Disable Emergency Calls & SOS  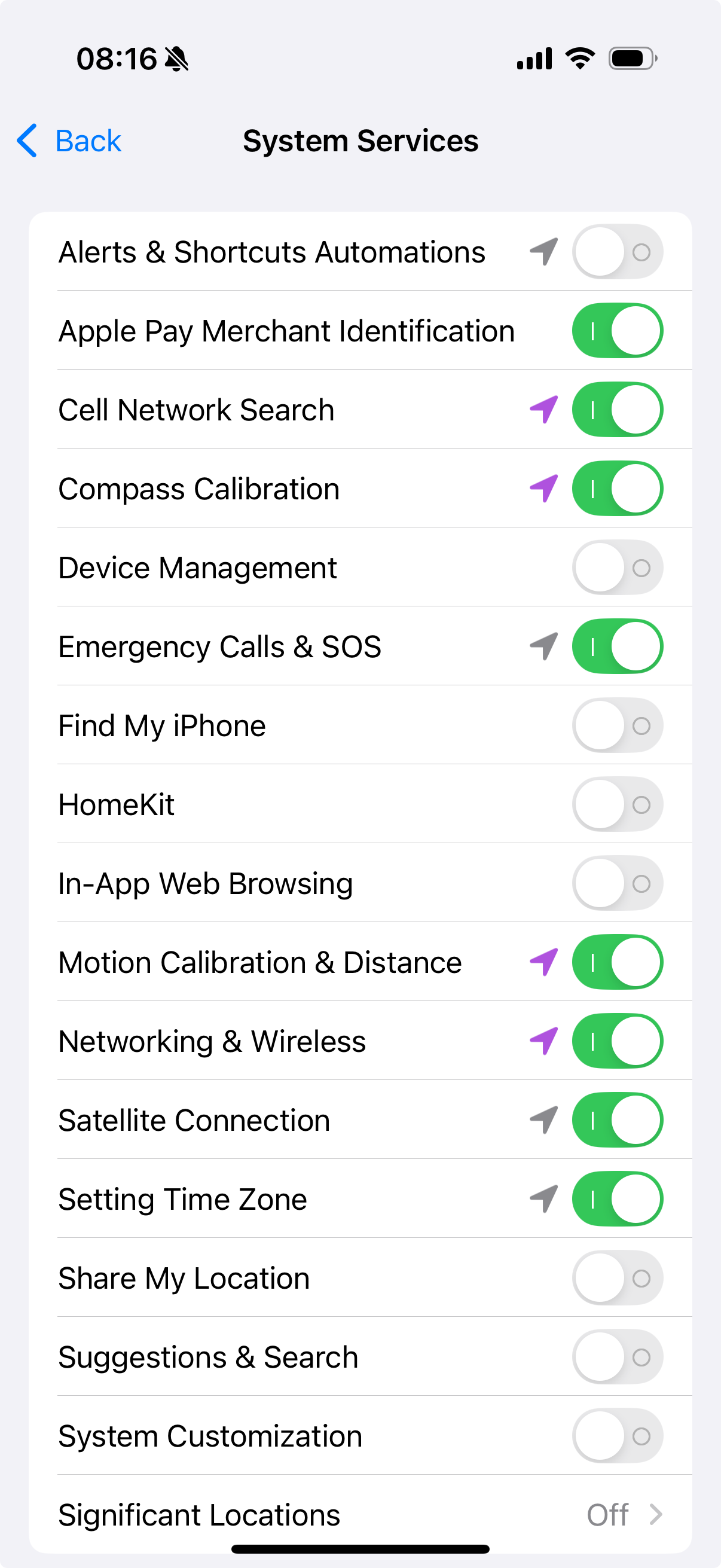point(617,646)
